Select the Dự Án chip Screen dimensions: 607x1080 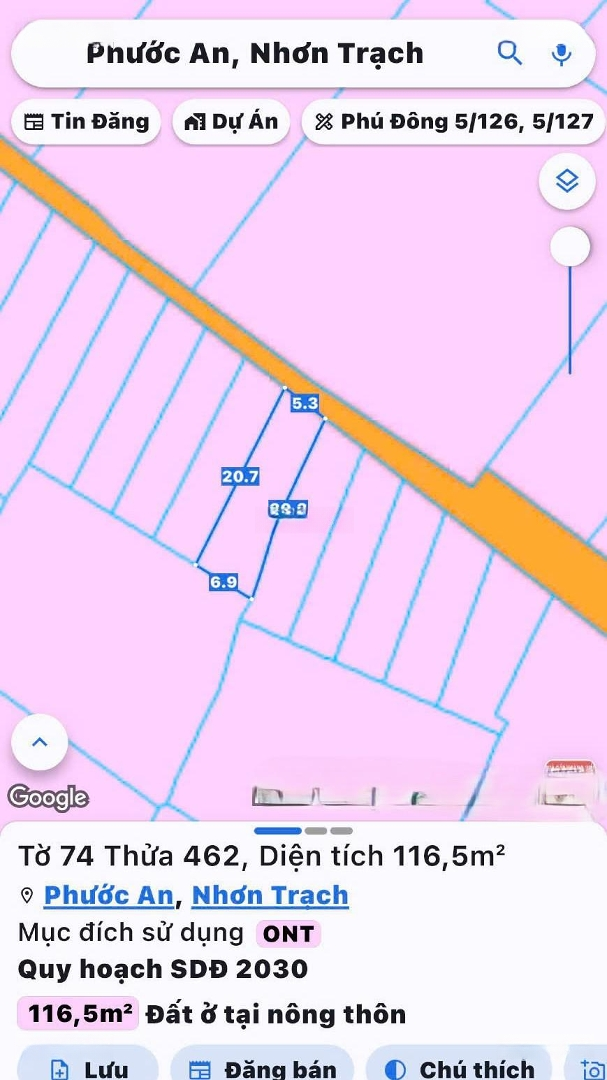point(231,122)
